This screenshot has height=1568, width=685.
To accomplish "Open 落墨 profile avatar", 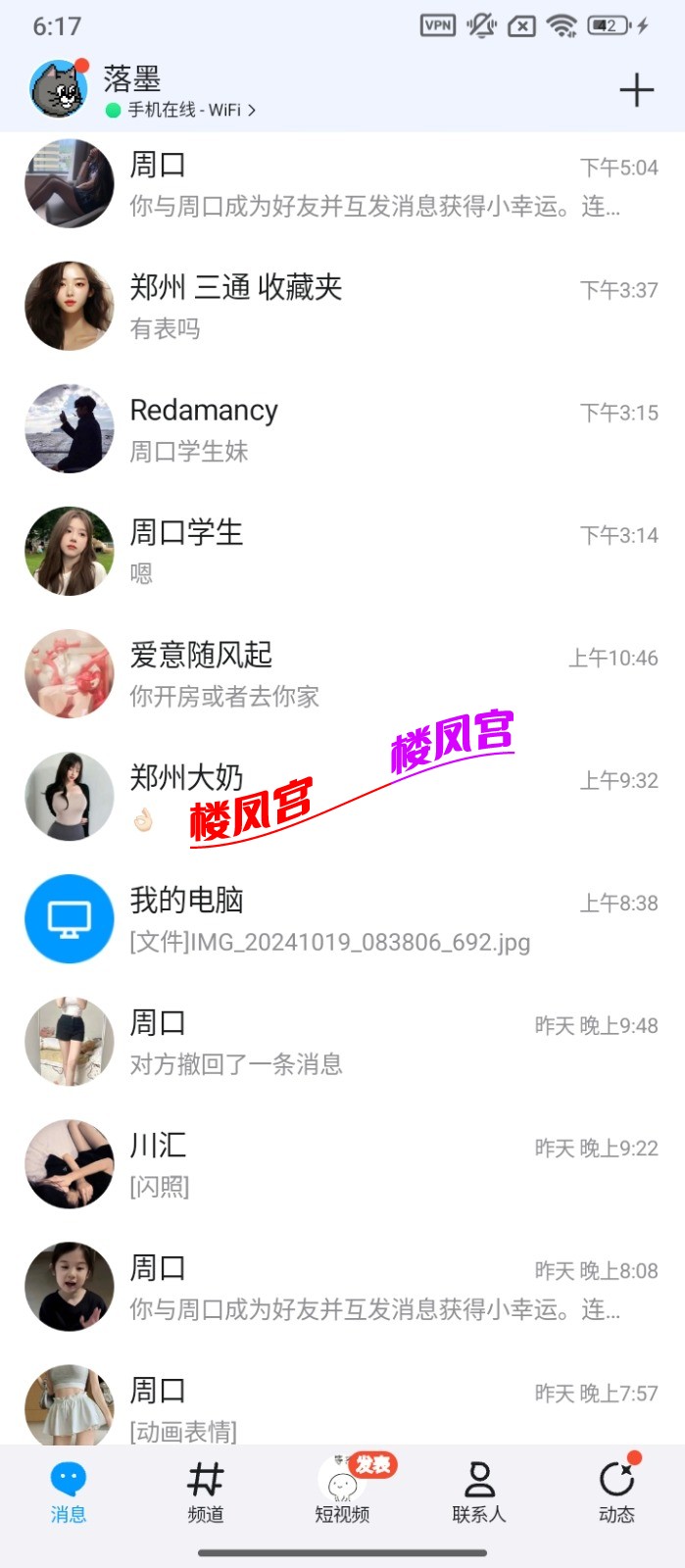I will (59, 89).
